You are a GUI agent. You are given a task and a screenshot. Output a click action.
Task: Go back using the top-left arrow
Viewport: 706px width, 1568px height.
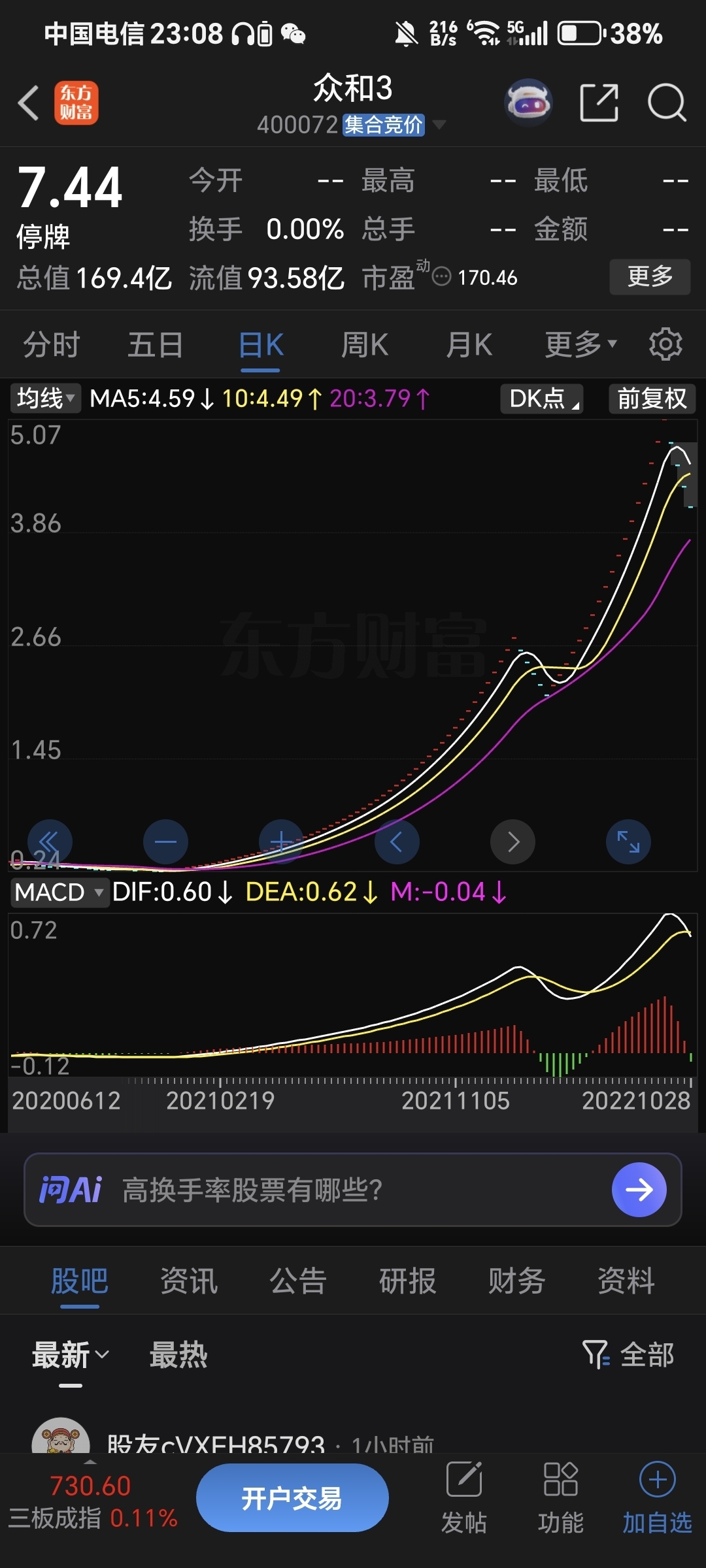tap(29, 103)
